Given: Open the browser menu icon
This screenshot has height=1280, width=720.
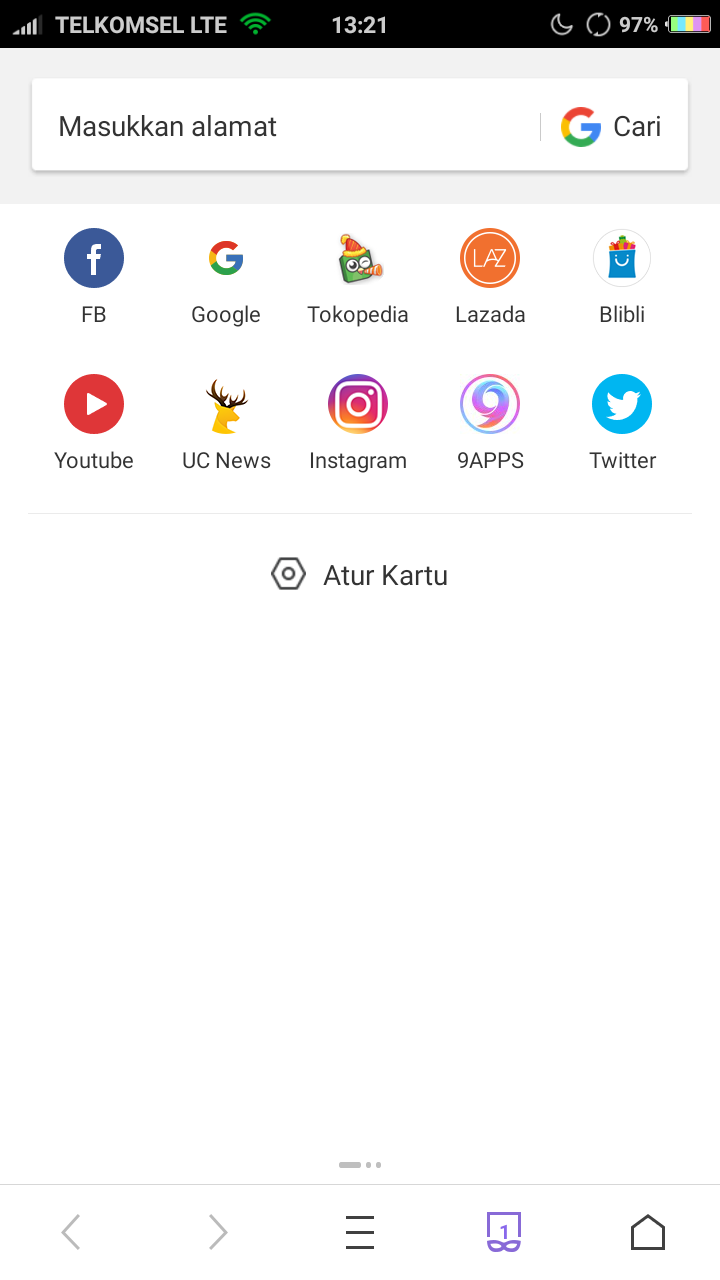Looking at the screenshot, I should pyautogui.click(x=360, y=1232).
